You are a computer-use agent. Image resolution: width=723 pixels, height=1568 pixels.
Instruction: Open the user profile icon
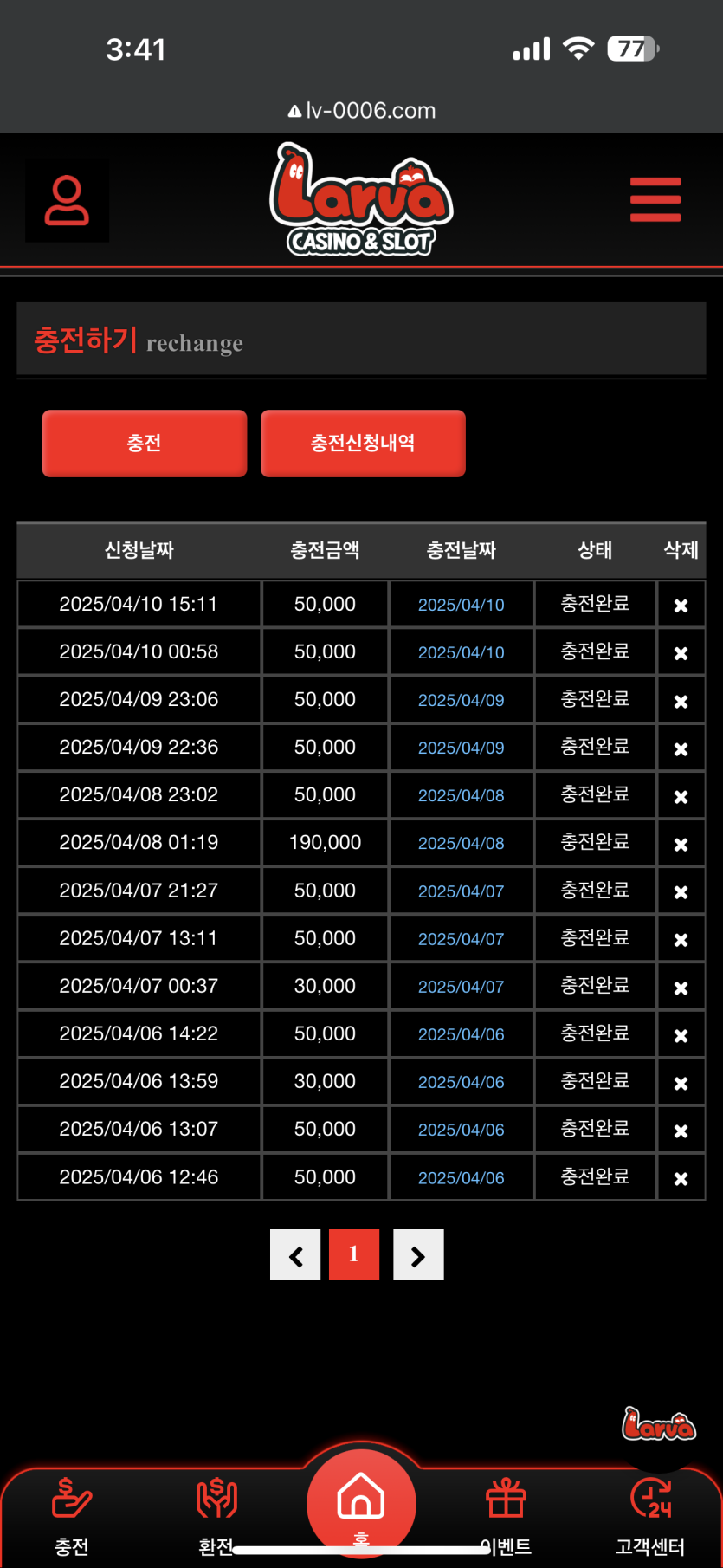[67, 201]
